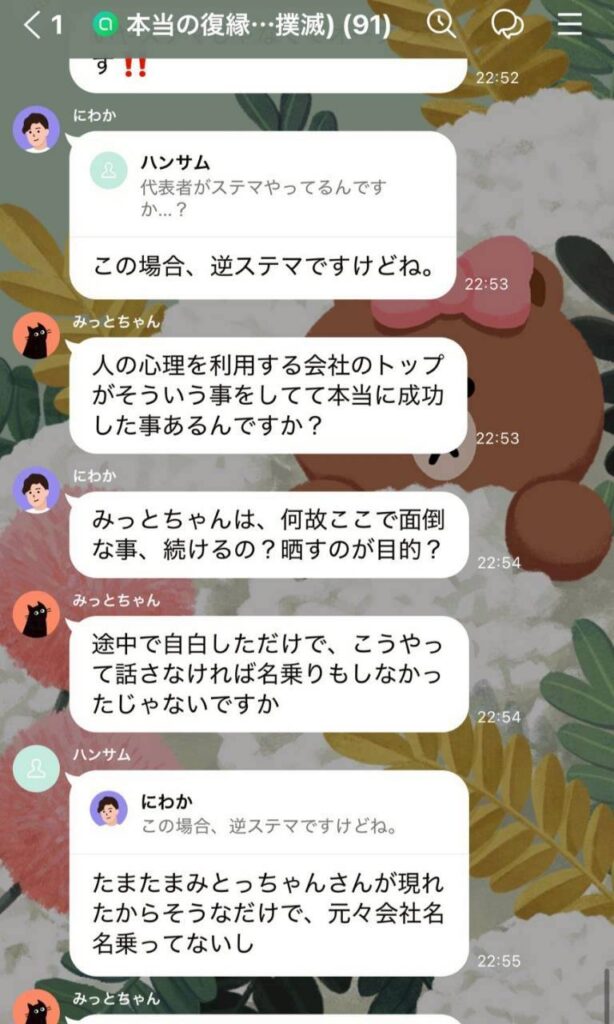Open にわか's avatar beside the 晒すのが目的 message

click(36, 490)
